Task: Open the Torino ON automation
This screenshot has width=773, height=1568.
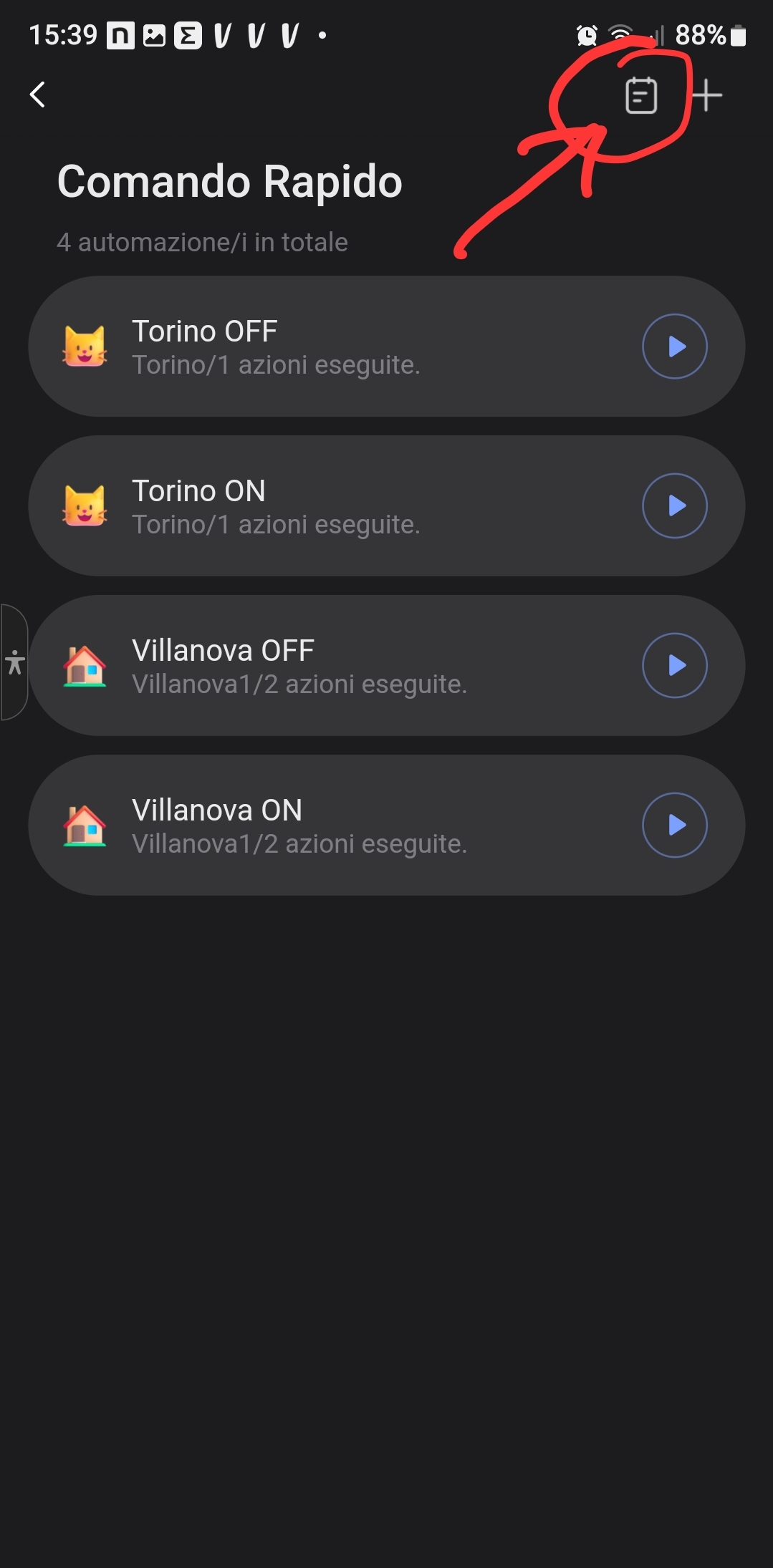Action: click(322, 507)
